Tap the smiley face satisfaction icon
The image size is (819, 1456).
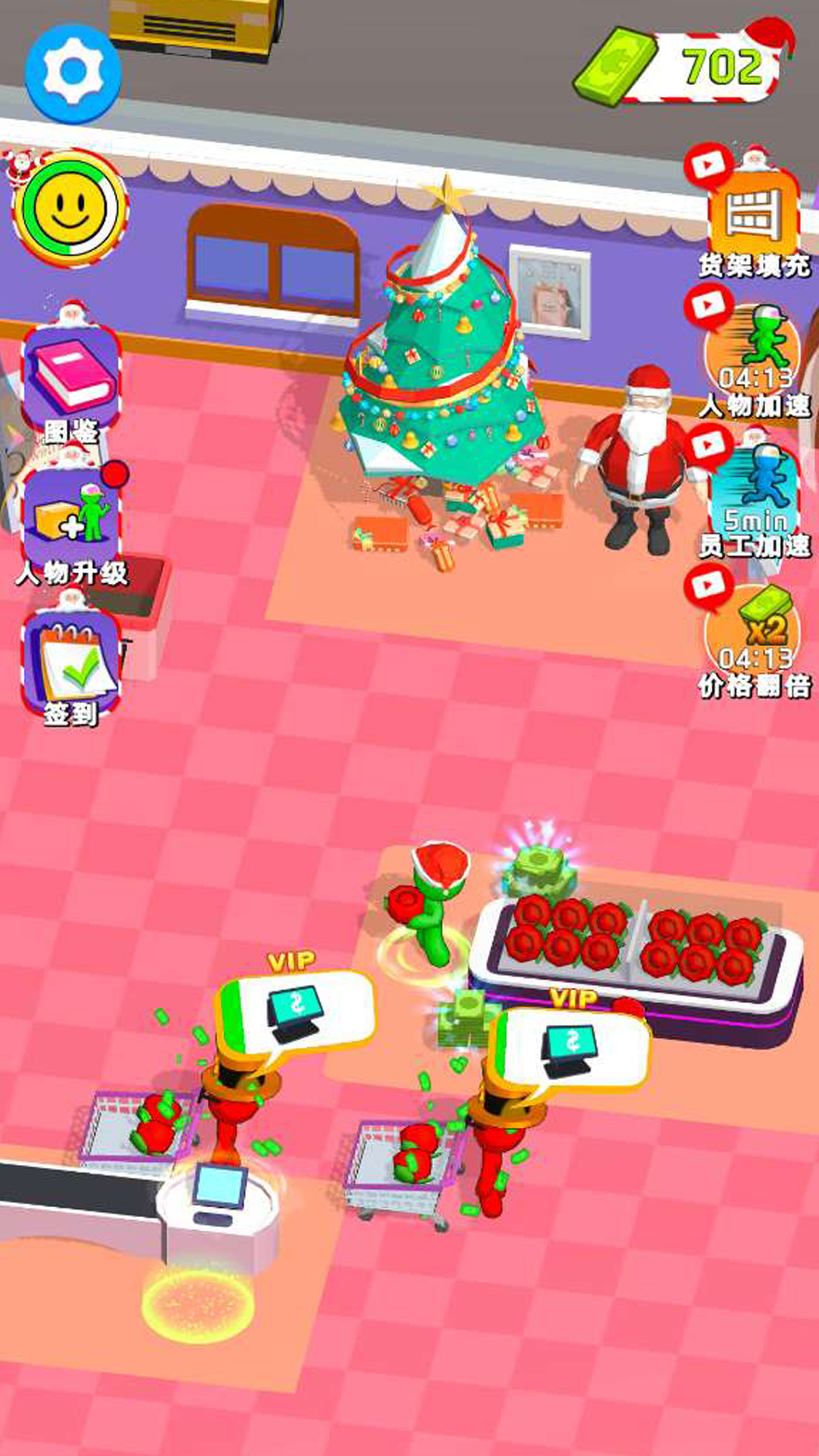(71, 209)
